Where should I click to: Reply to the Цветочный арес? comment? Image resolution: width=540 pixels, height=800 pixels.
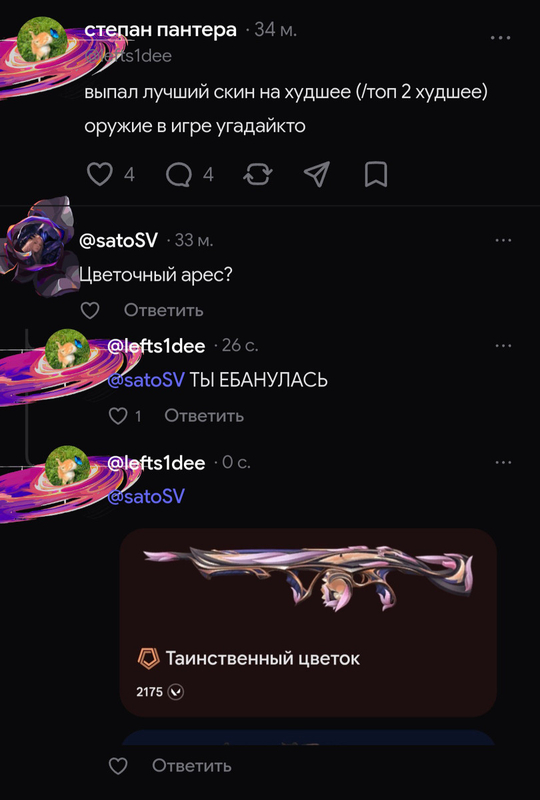[x=164, y=310]
